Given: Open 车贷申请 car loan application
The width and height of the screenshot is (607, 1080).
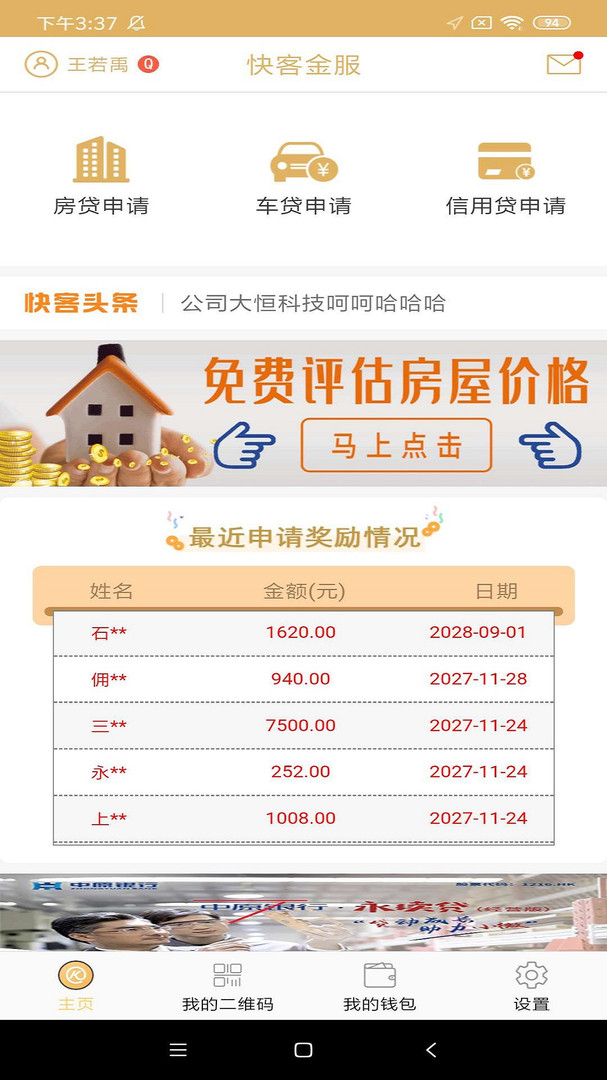Looking at the screenshot, I should point(303,177).
